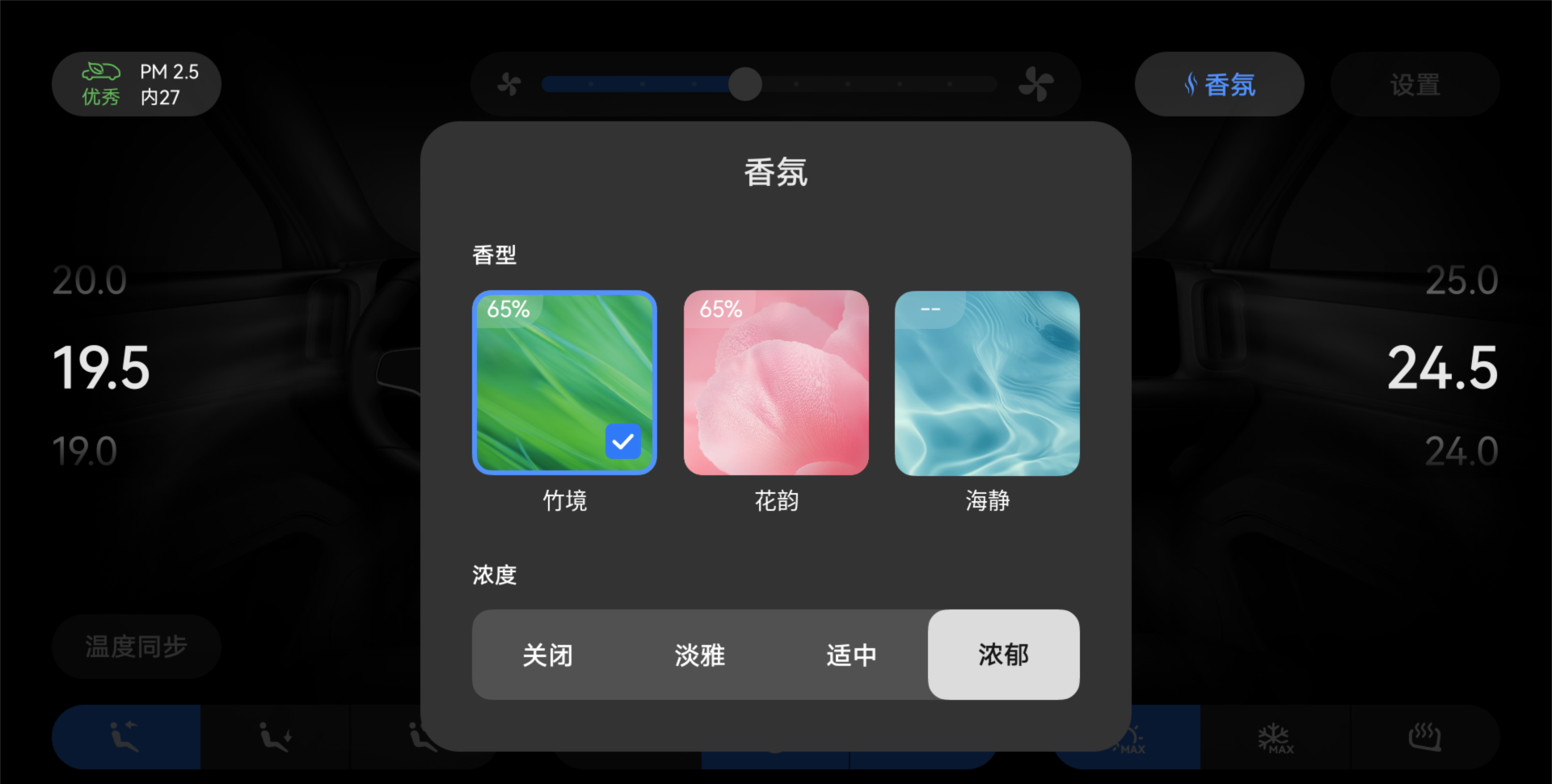Open the PM 2.5 air quality indicator
1552x784 pixels.
click(x=136, y=84)
